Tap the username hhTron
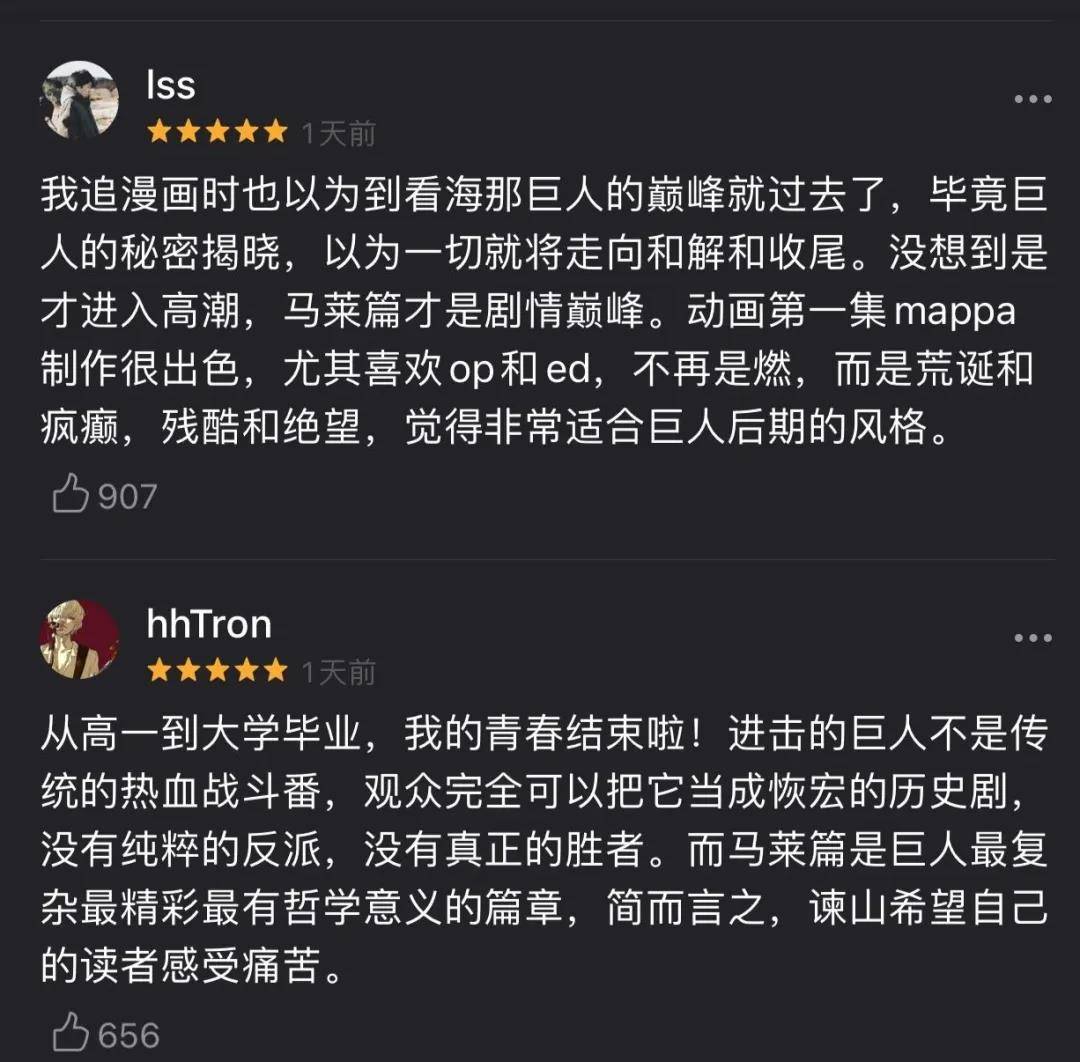This screenshot has width=1080, height=1062. click(x=209, y=624)
